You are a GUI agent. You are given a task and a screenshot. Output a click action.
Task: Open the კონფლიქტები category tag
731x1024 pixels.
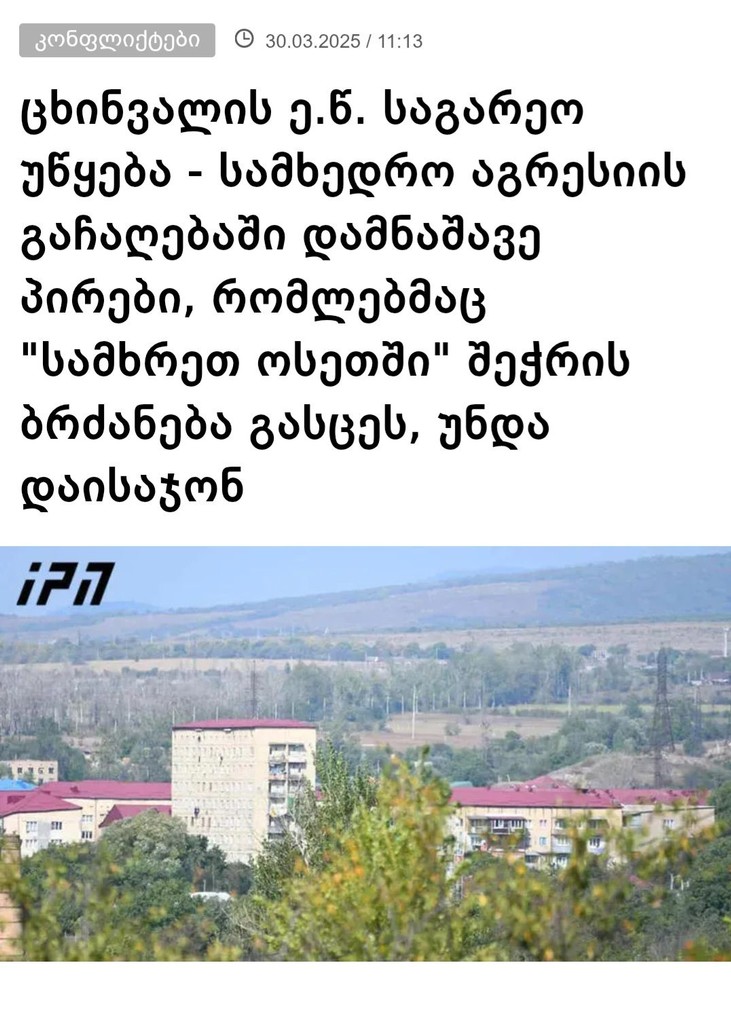(117, 40)
